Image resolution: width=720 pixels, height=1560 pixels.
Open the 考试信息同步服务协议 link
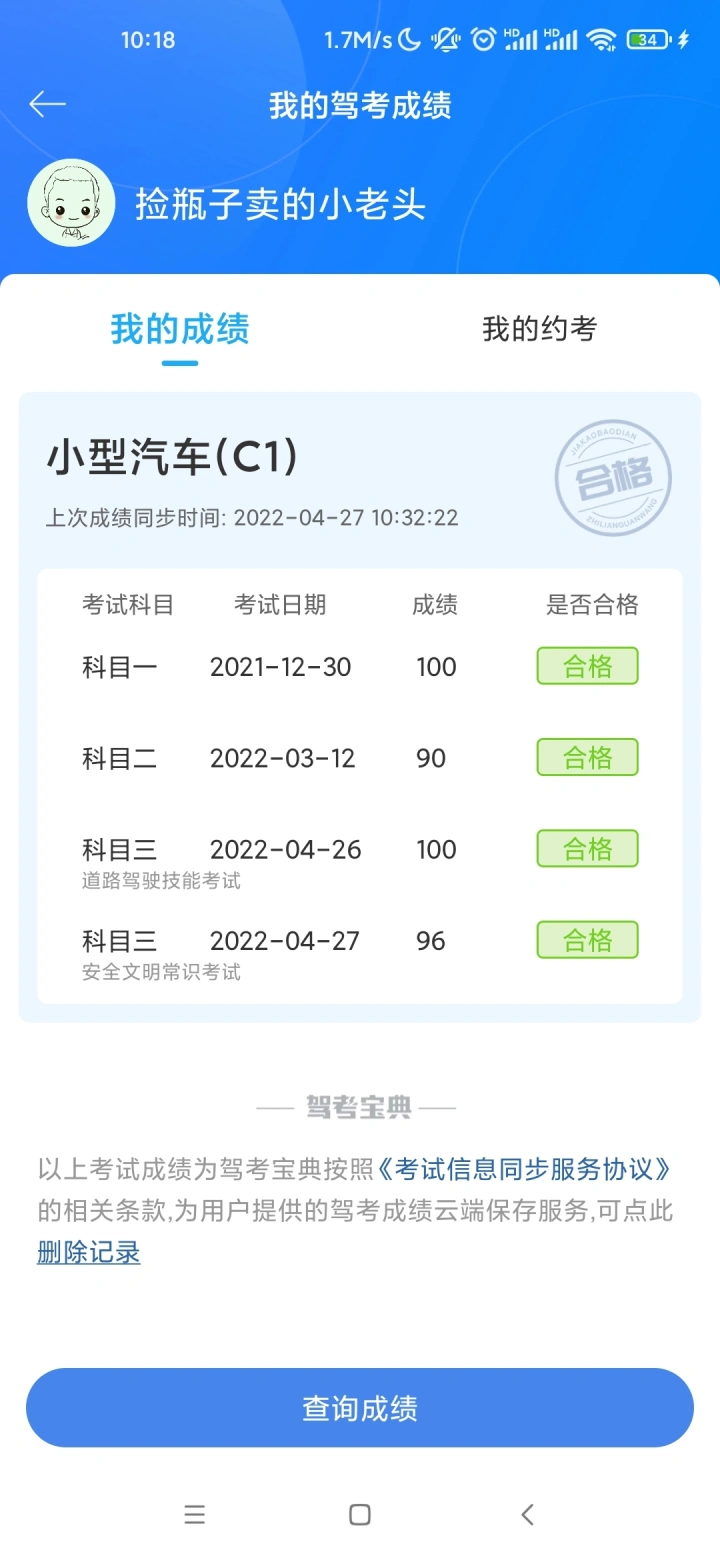click(x=522, y=1168)
